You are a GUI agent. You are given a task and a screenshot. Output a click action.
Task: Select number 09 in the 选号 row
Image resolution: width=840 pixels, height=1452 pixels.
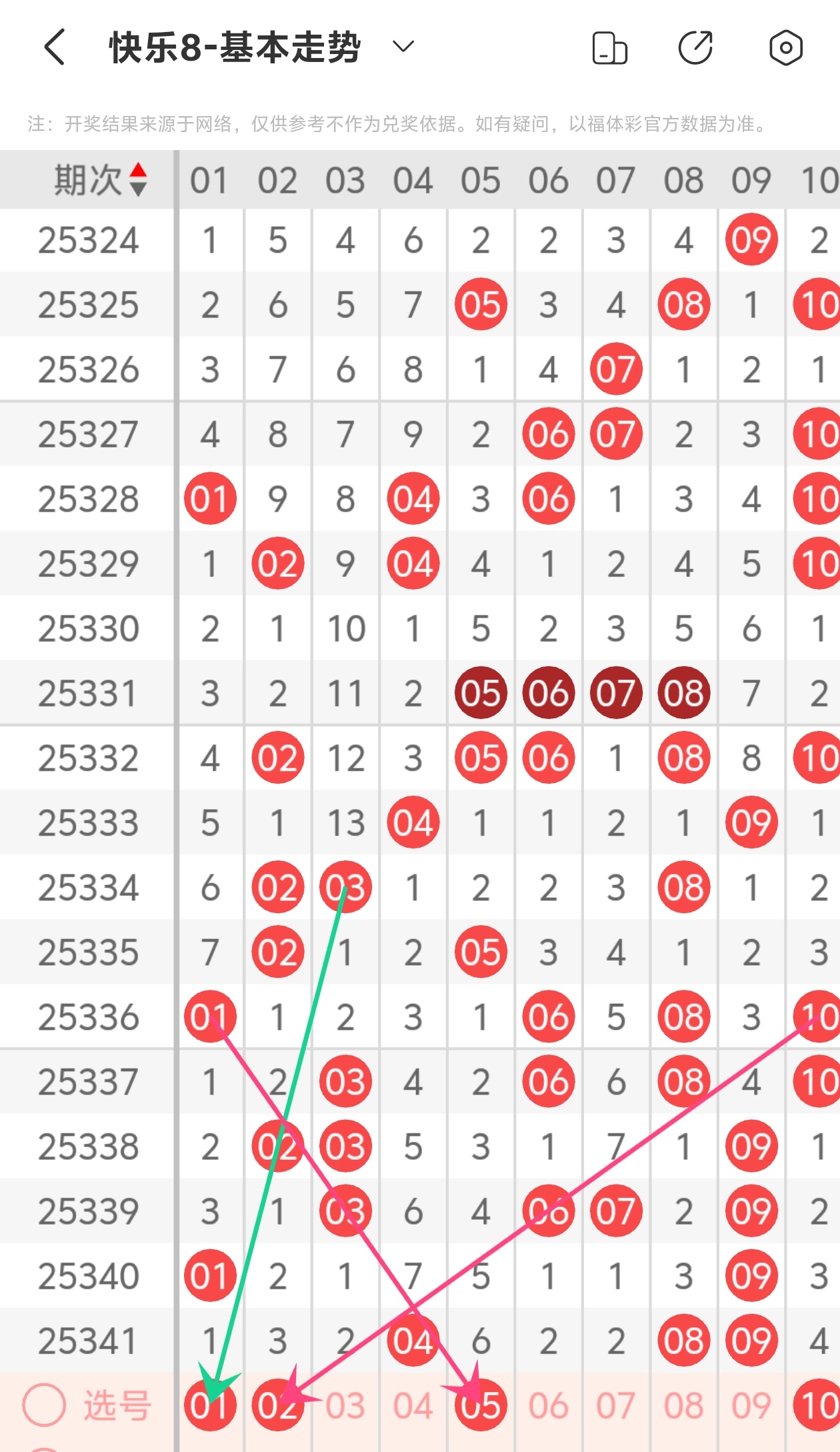coord(751,1406)
